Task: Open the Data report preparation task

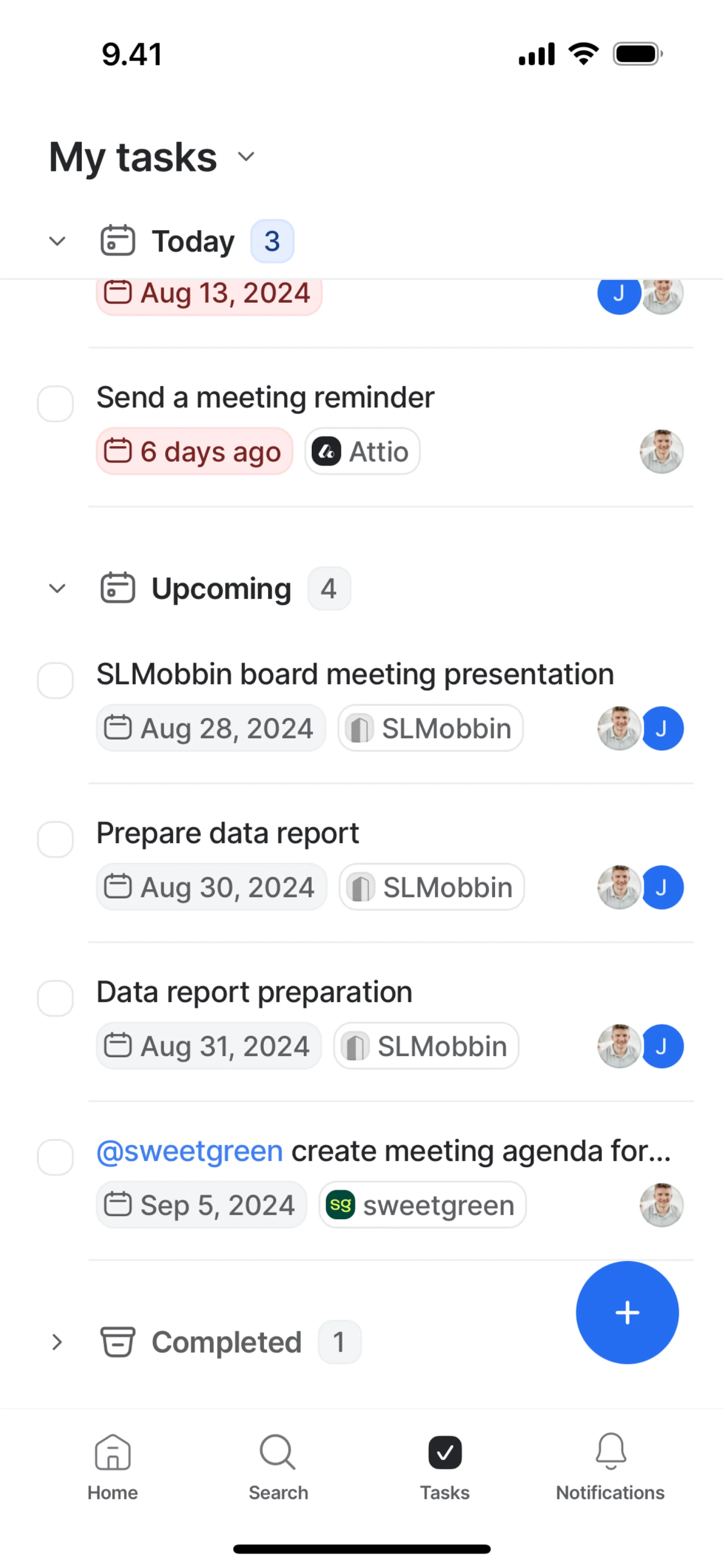Action: tap(255, 992)
